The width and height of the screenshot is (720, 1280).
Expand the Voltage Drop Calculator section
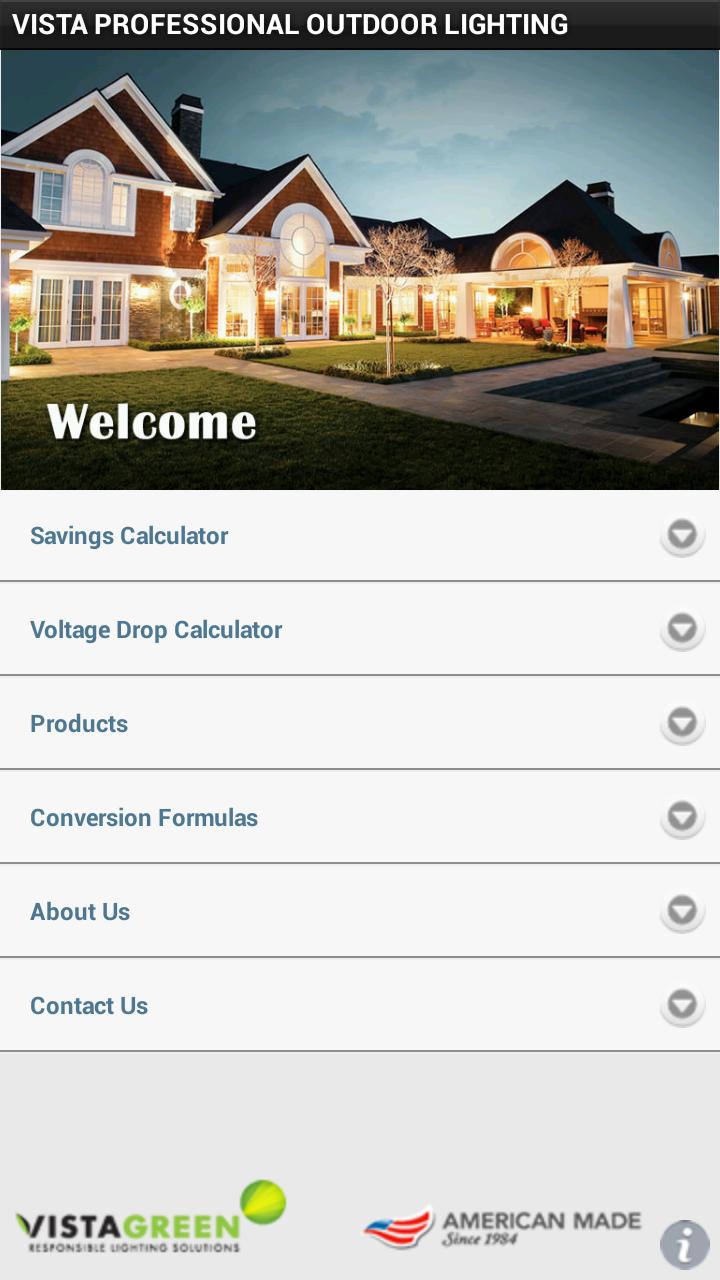click(682, 629)
